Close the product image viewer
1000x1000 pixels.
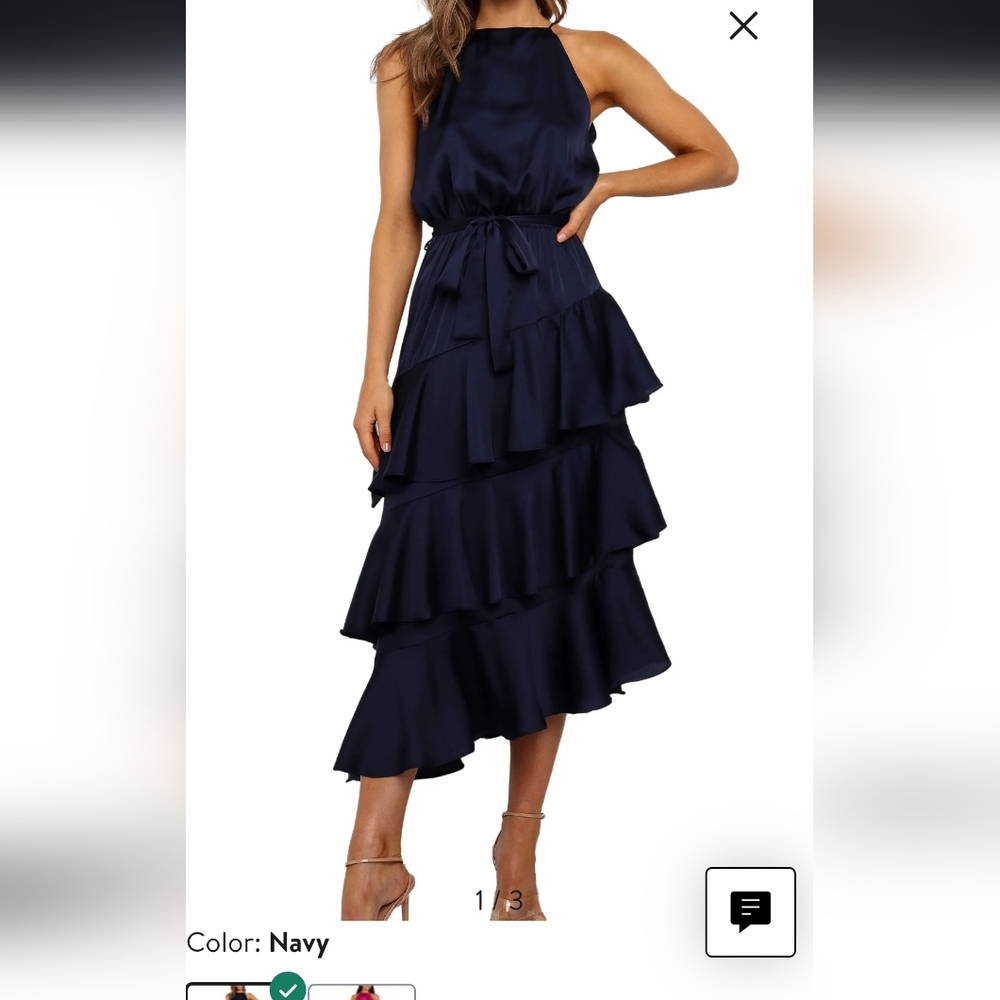click(x=743, y=26)
